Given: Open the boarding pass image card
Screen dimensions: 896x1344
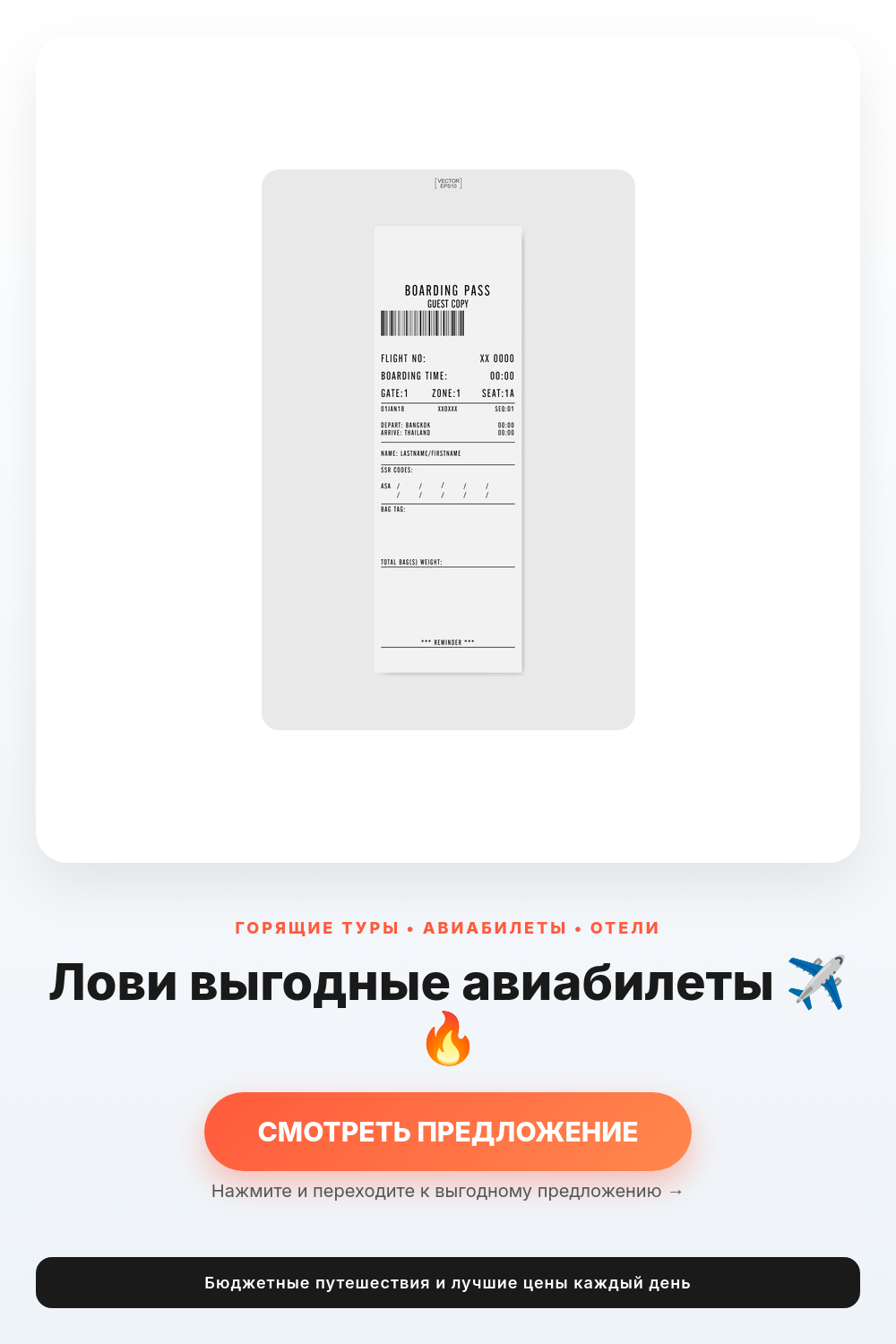Looking at the screenshot, I should (448, 450).
